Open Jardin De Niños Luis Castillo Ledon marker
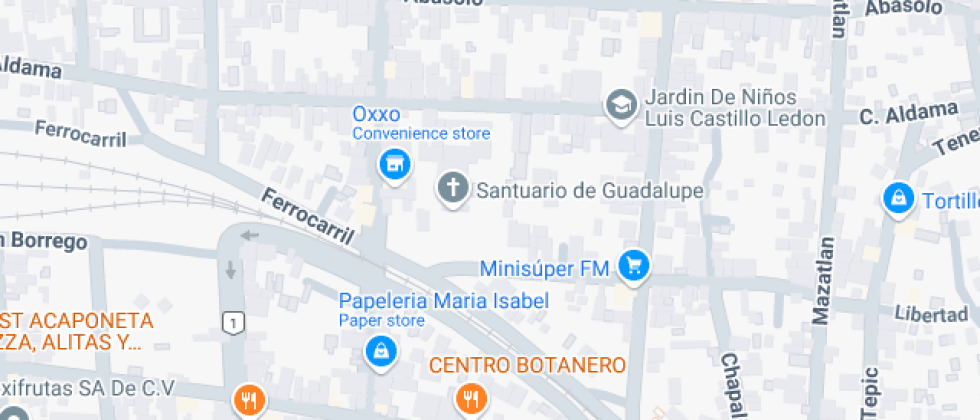This screenshot has height=420, width=980. [621, 105]
